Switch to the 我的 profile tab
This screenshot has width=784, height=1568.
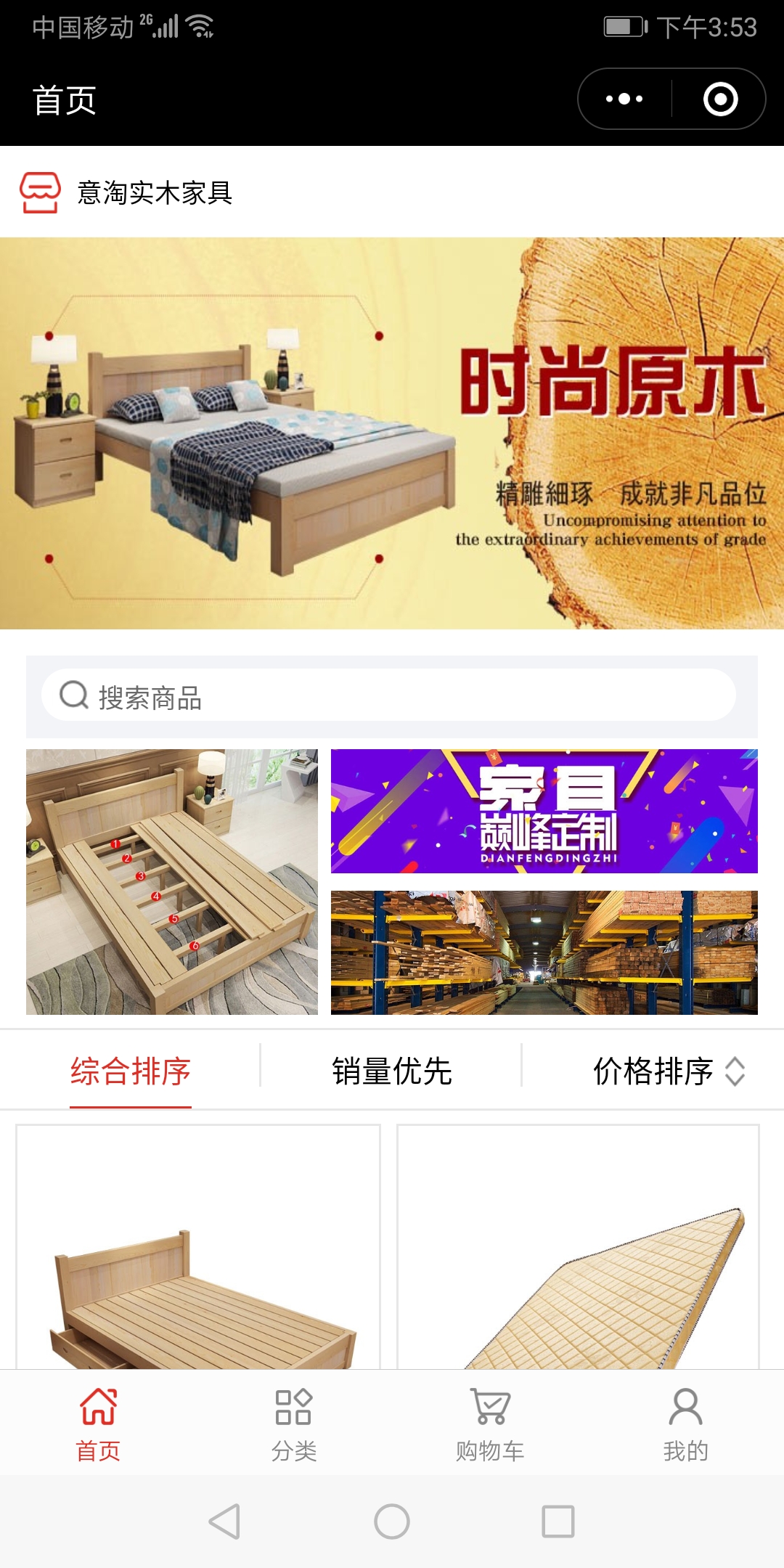(685, 1424)
